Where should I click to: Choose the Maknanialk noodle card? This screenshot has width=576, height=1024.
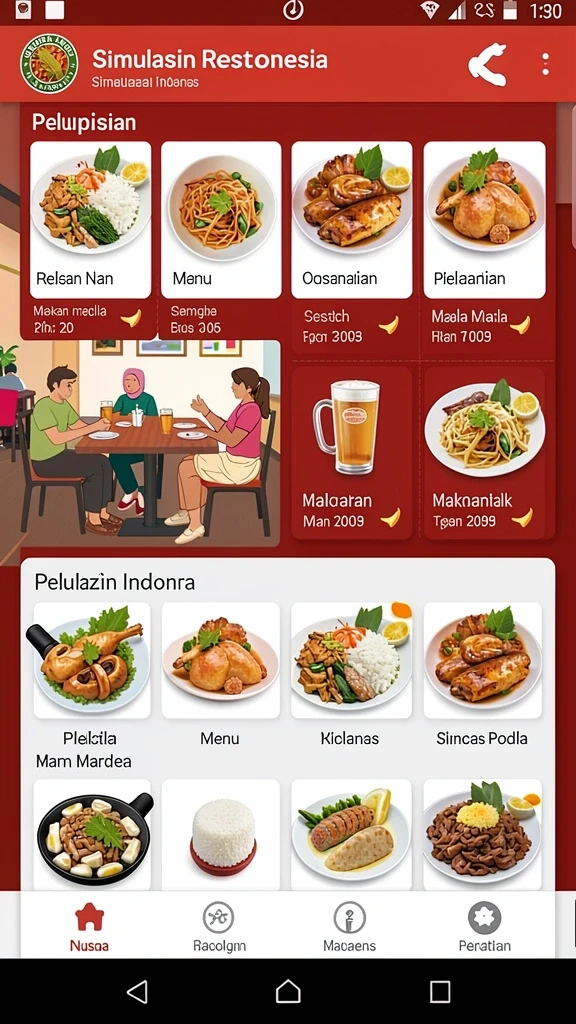tap(485, 453)
